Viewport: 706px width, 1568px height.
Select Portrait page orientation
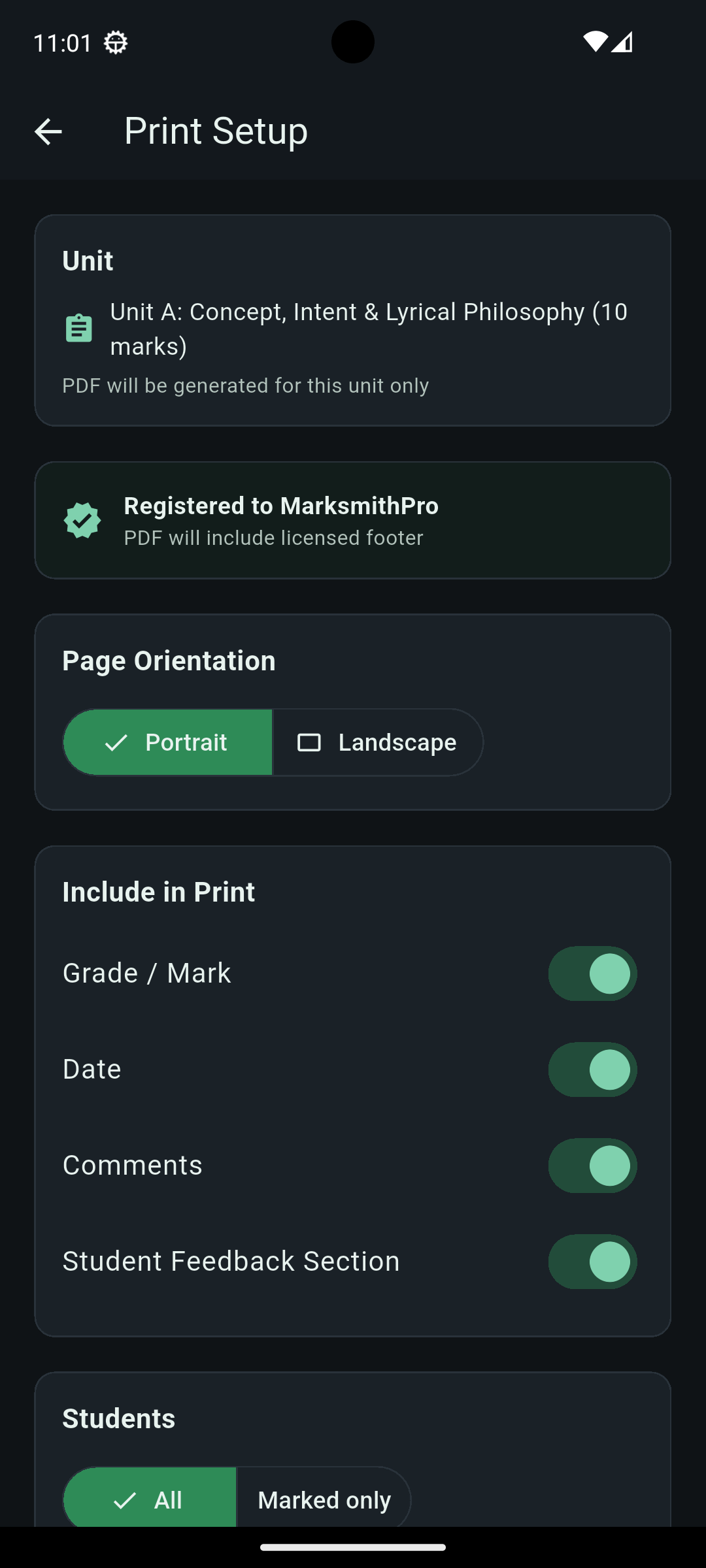167,742
